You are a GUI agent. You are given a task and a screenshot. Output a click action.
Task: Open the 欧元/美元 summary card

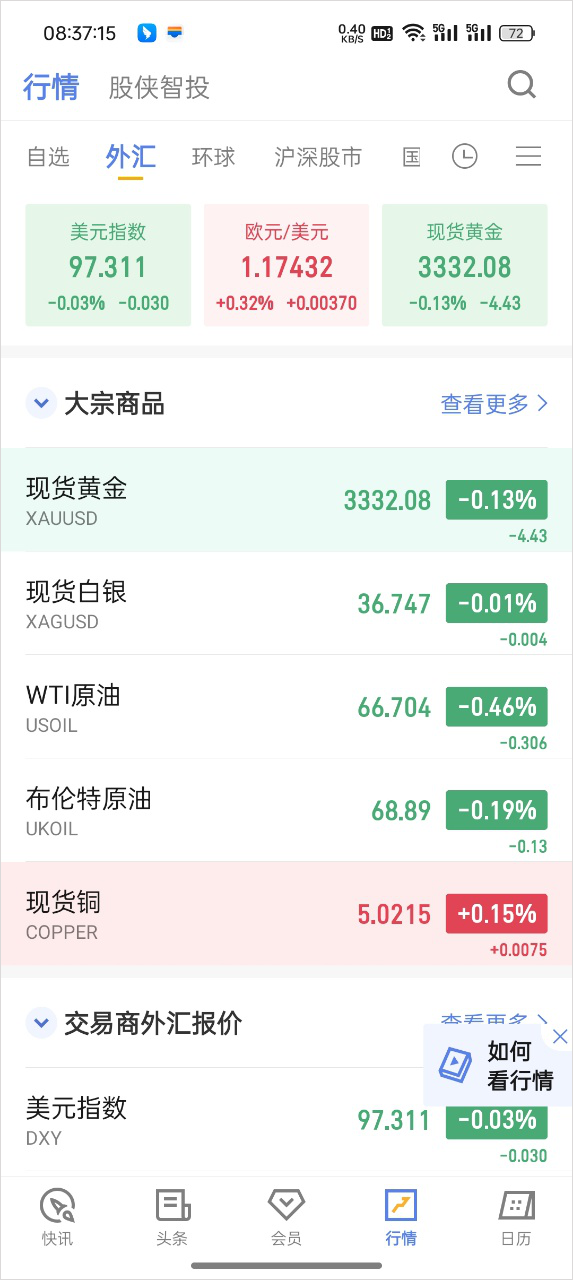286,265
